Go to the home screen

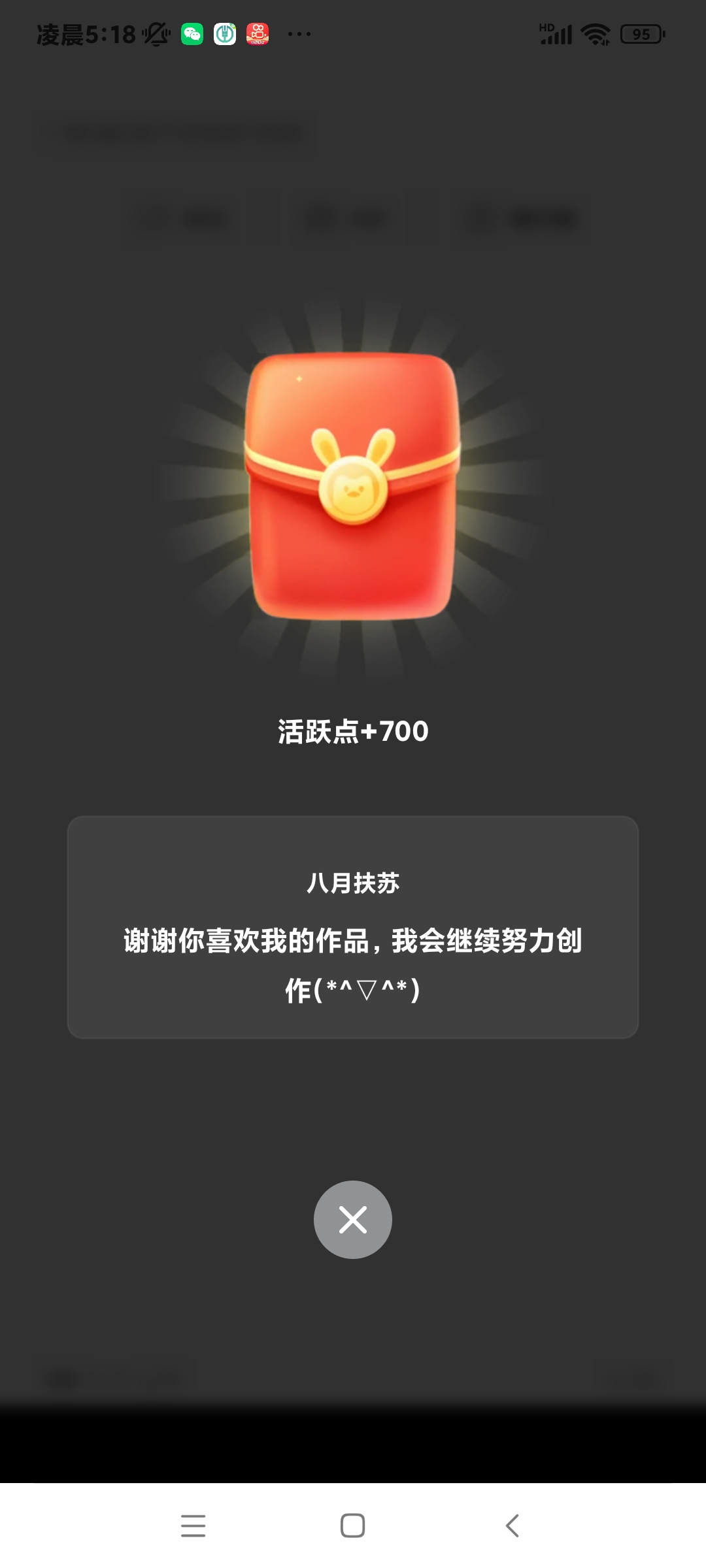tap(353, 1526)
